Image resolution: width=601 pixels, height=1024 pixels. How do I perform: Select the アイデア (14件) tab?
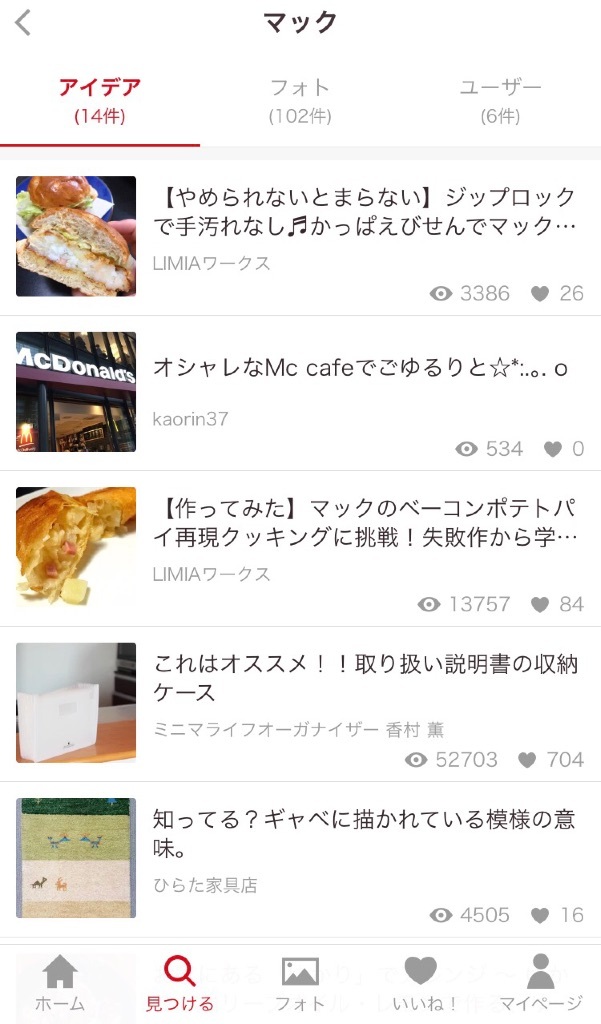click(100, 100)
